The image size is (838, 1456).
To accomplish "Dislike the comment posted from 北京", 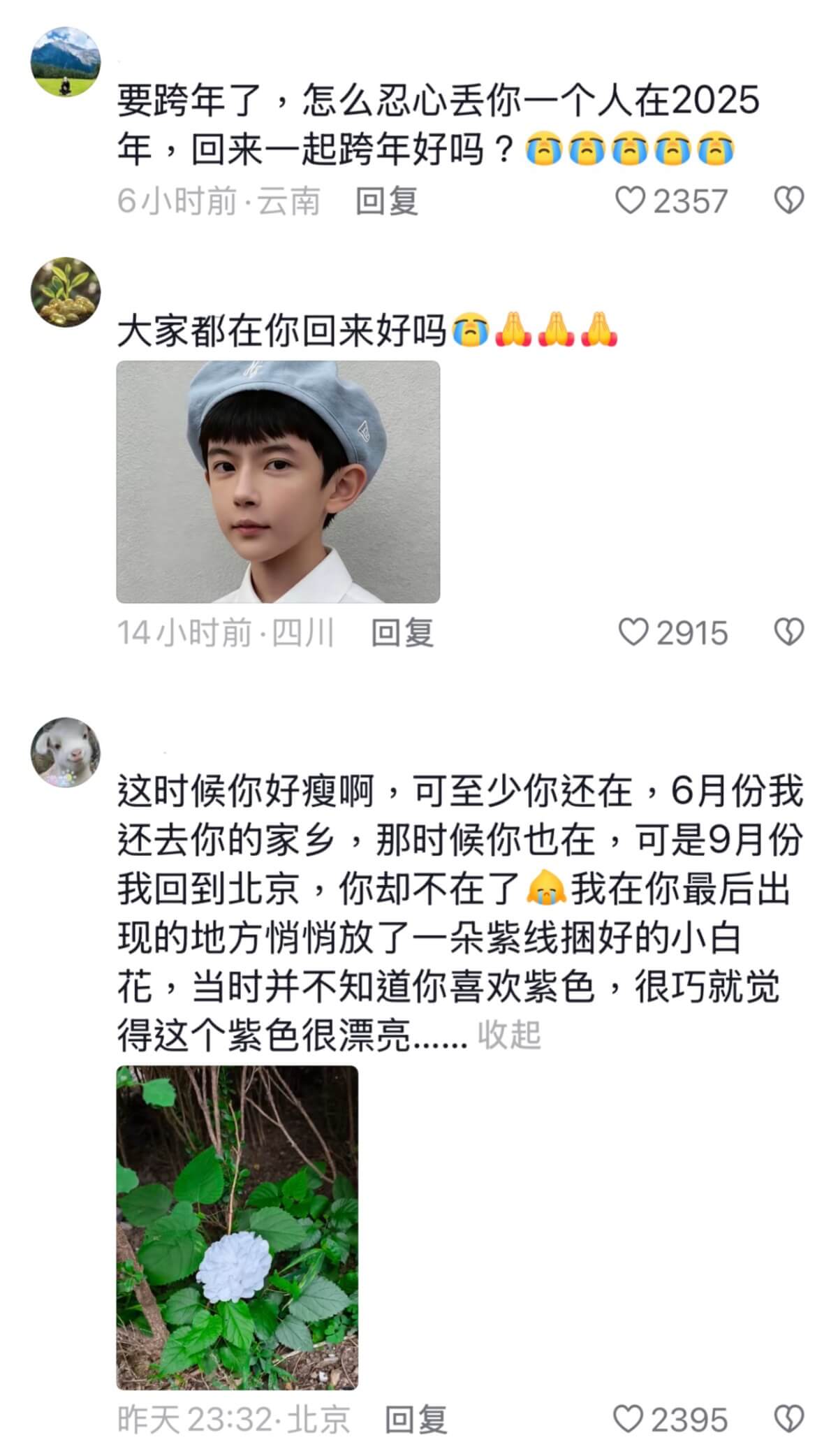I will [x=789, y=1420].
